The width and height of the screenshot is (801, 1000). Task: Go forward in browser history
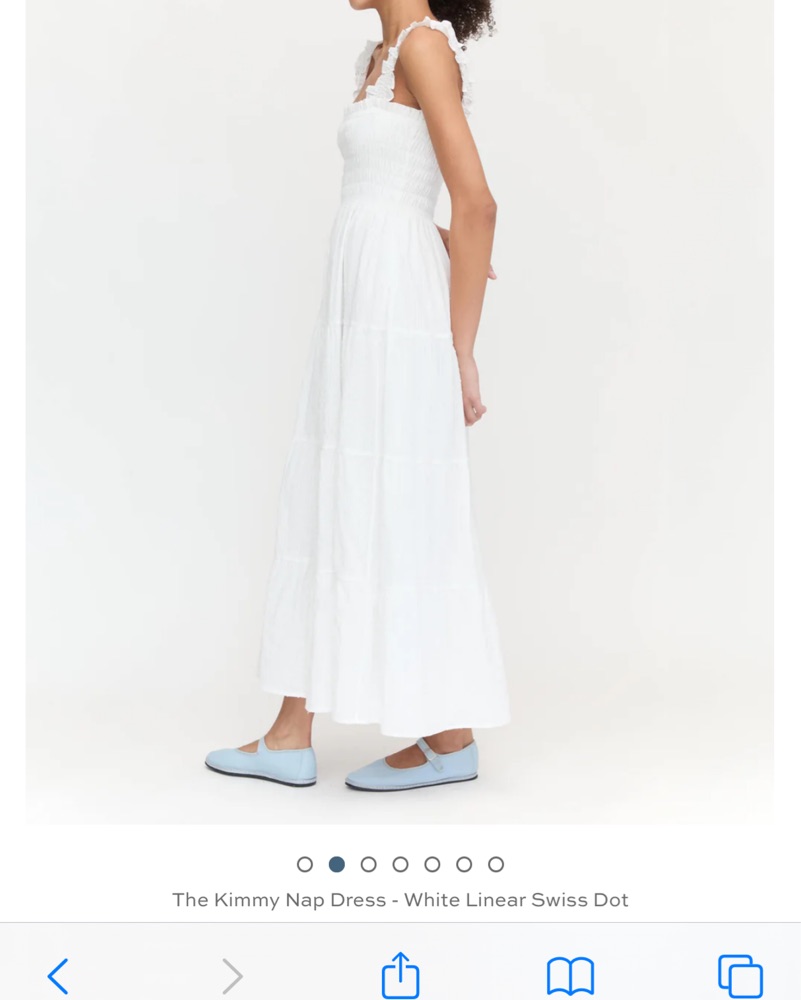[231, 975]
